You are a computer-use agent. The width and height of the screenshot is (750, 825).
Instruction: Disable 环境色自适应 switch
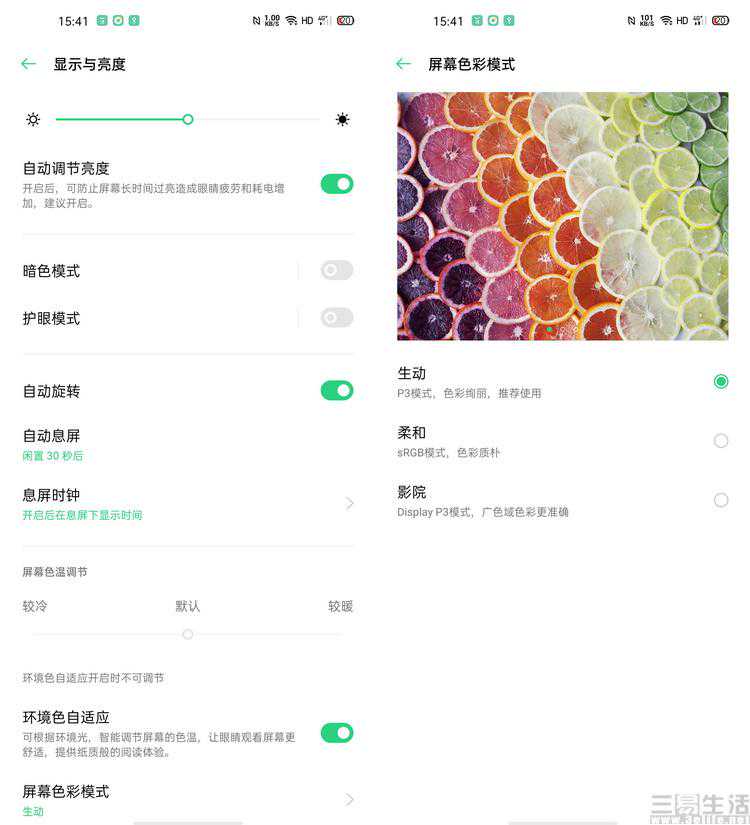pyautogui.click(x=337, y=733)
